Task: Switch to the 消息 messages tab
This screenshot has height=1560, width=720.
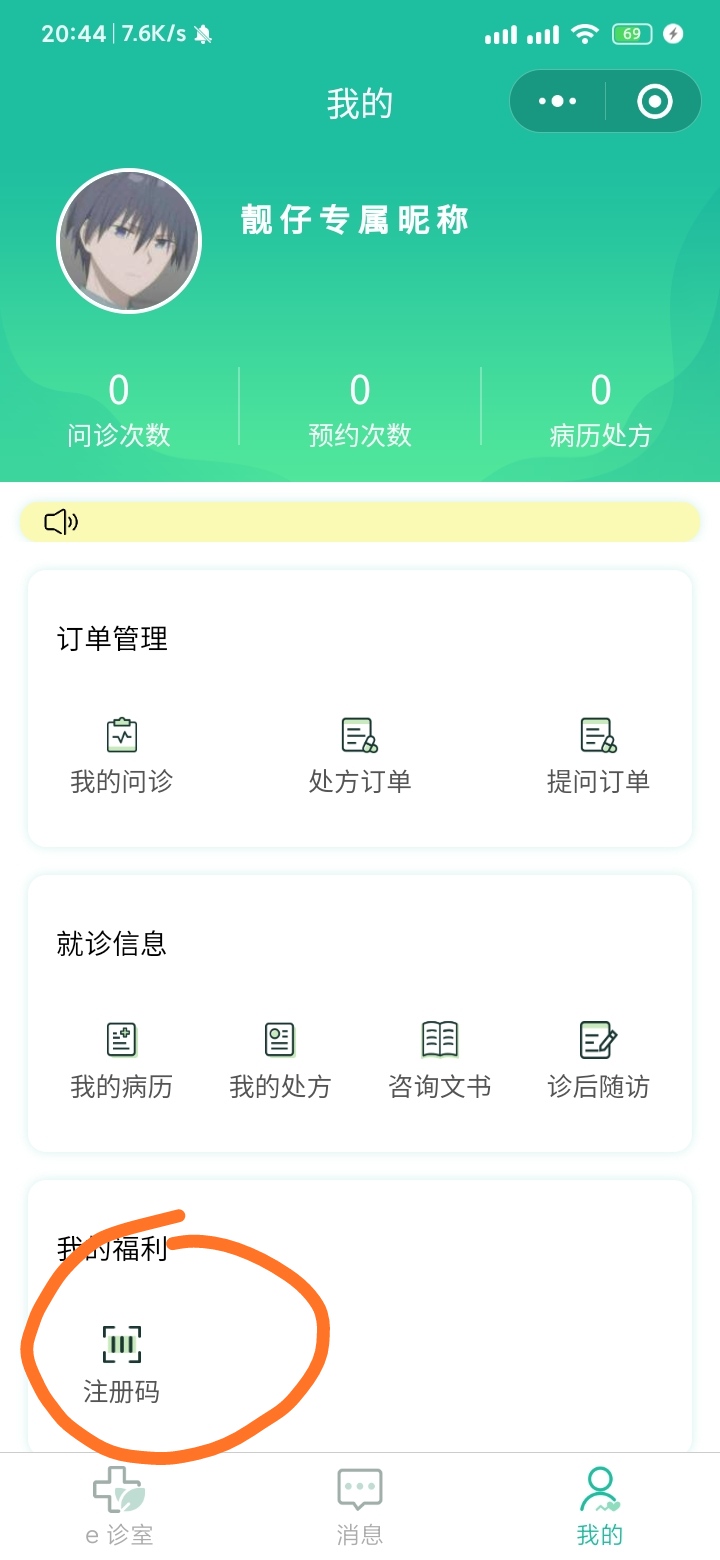Action: (x=360, y=1507)
